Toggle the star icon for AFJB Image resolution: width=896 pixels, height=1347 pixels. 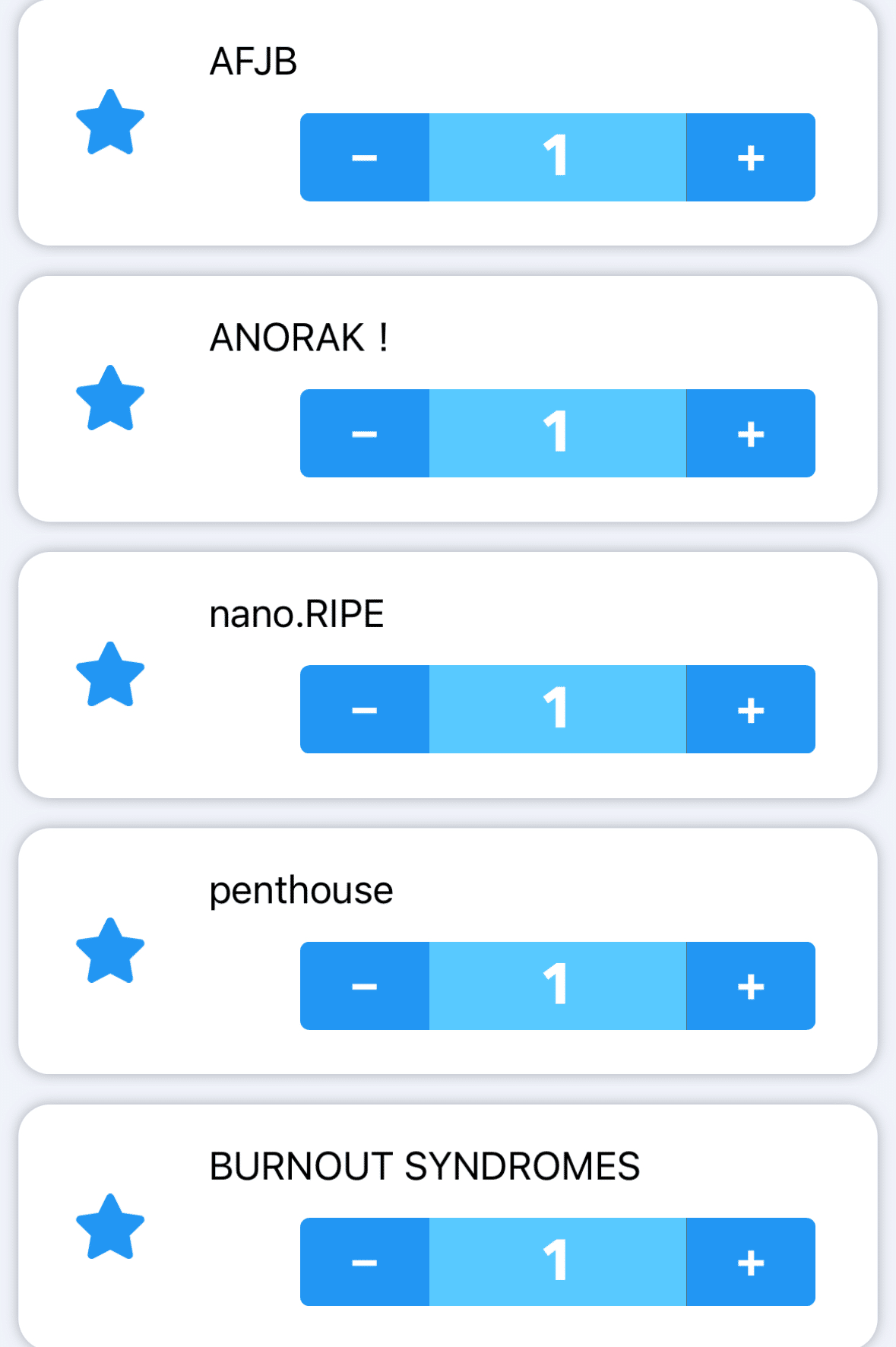[x=110, y=122]
